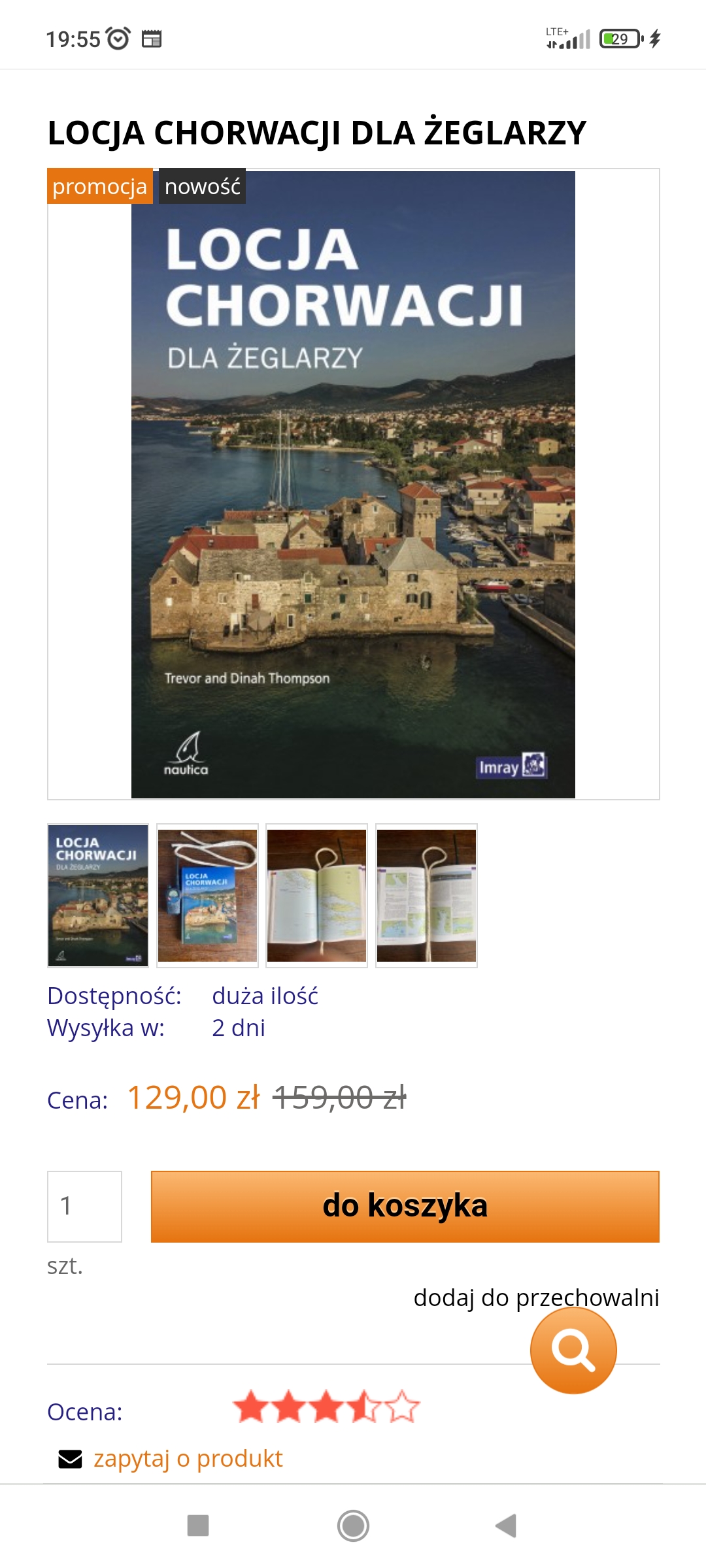Select the first thumbnail showing the front cover
Screen dimensions: 706x1568
pos(98,895)
